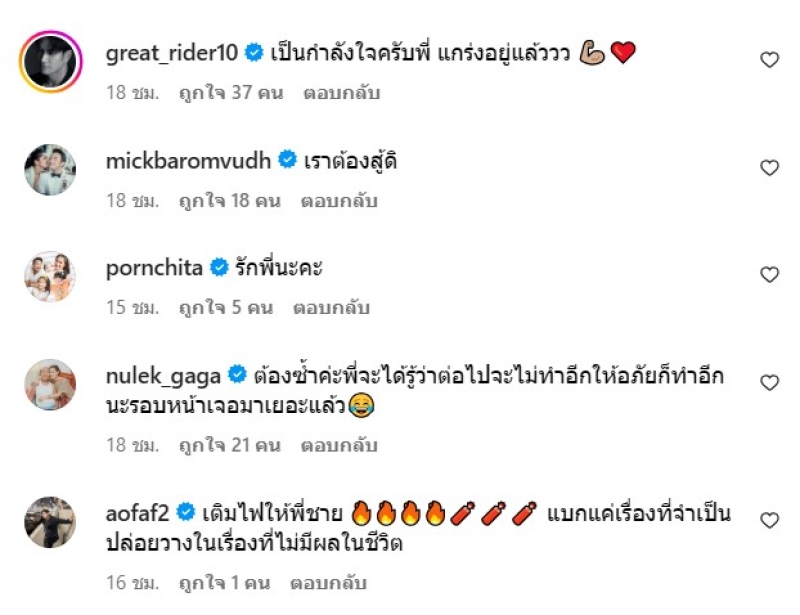800x615 pixels.
Task: View the 21 likes on nulek_gaga's comment
Action: pos(227,445)
